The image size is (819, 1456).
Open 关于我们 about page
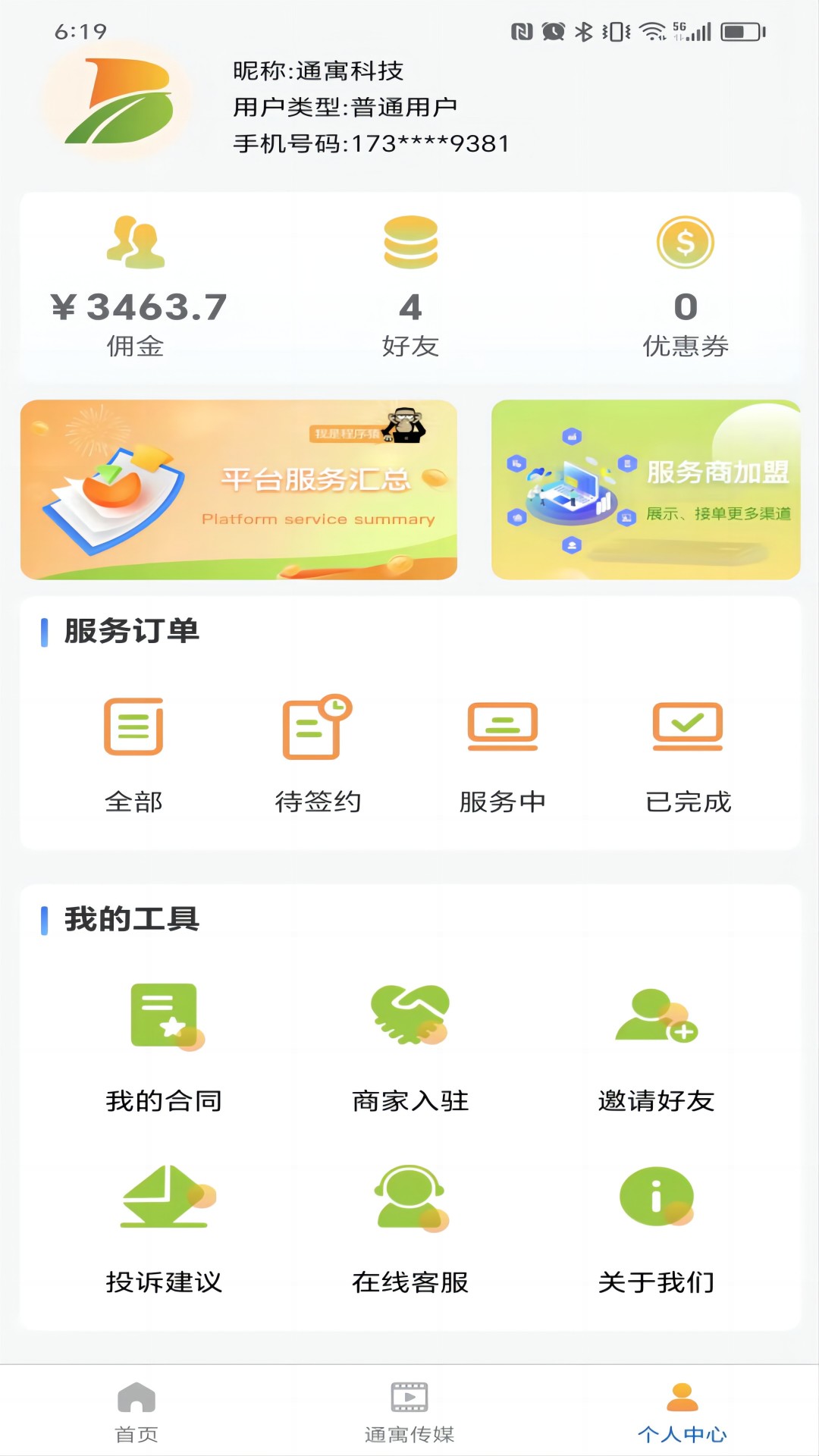656,1228
